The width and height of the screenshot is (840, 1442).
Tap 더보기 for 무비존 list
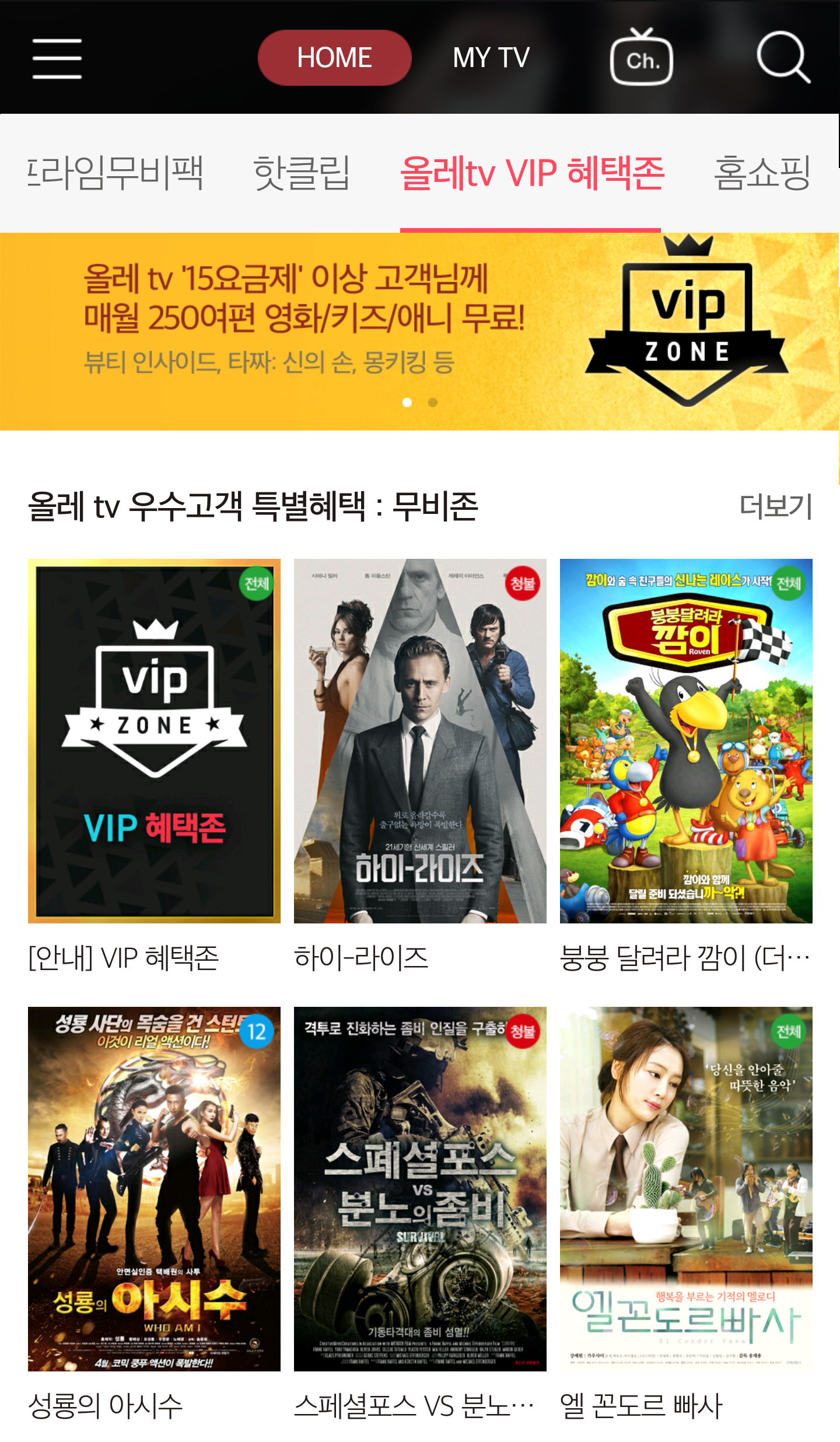pyautogui.click(x=775, y=506)
